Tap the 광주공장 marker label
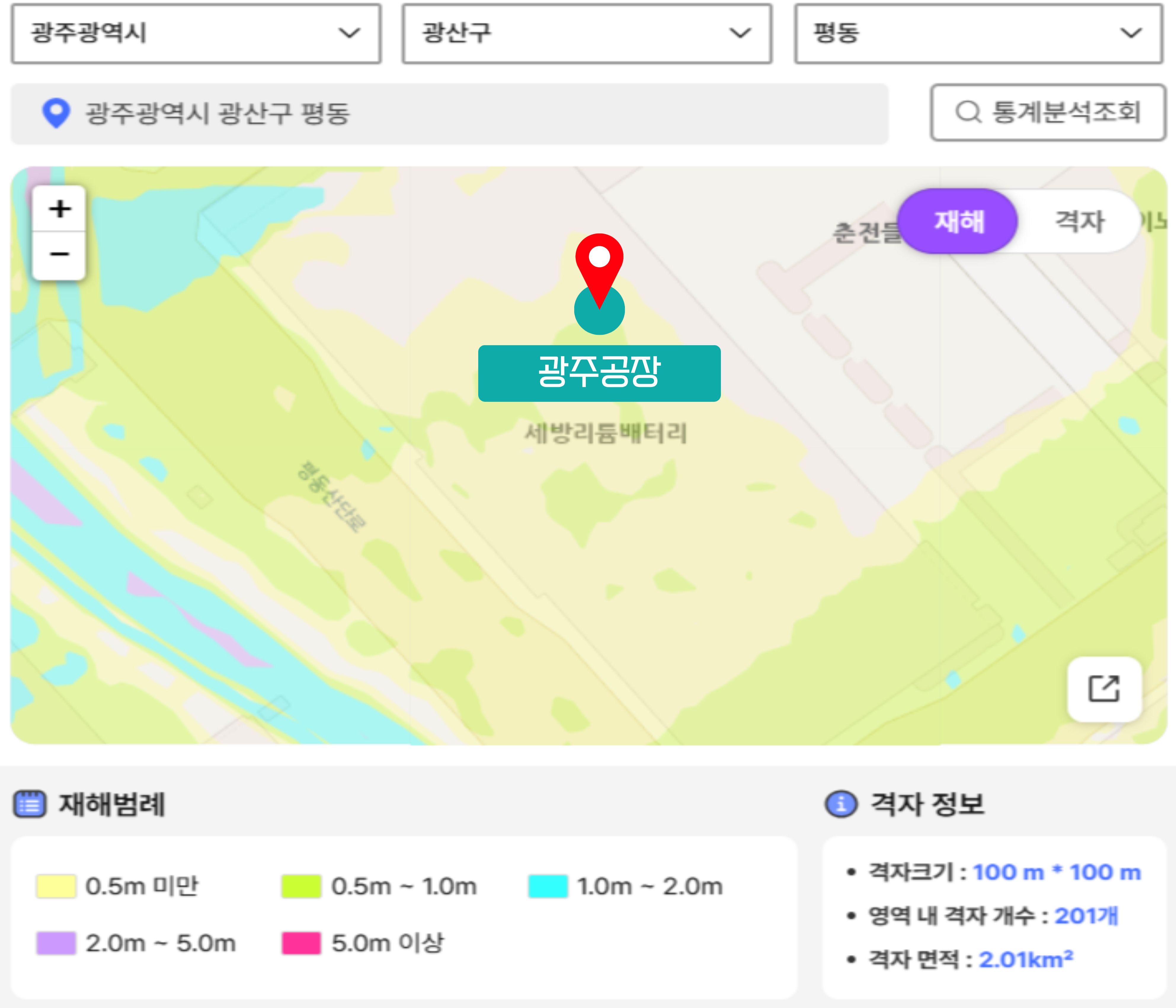This screenshot has height=1008, width=1176. pos(599,373)
